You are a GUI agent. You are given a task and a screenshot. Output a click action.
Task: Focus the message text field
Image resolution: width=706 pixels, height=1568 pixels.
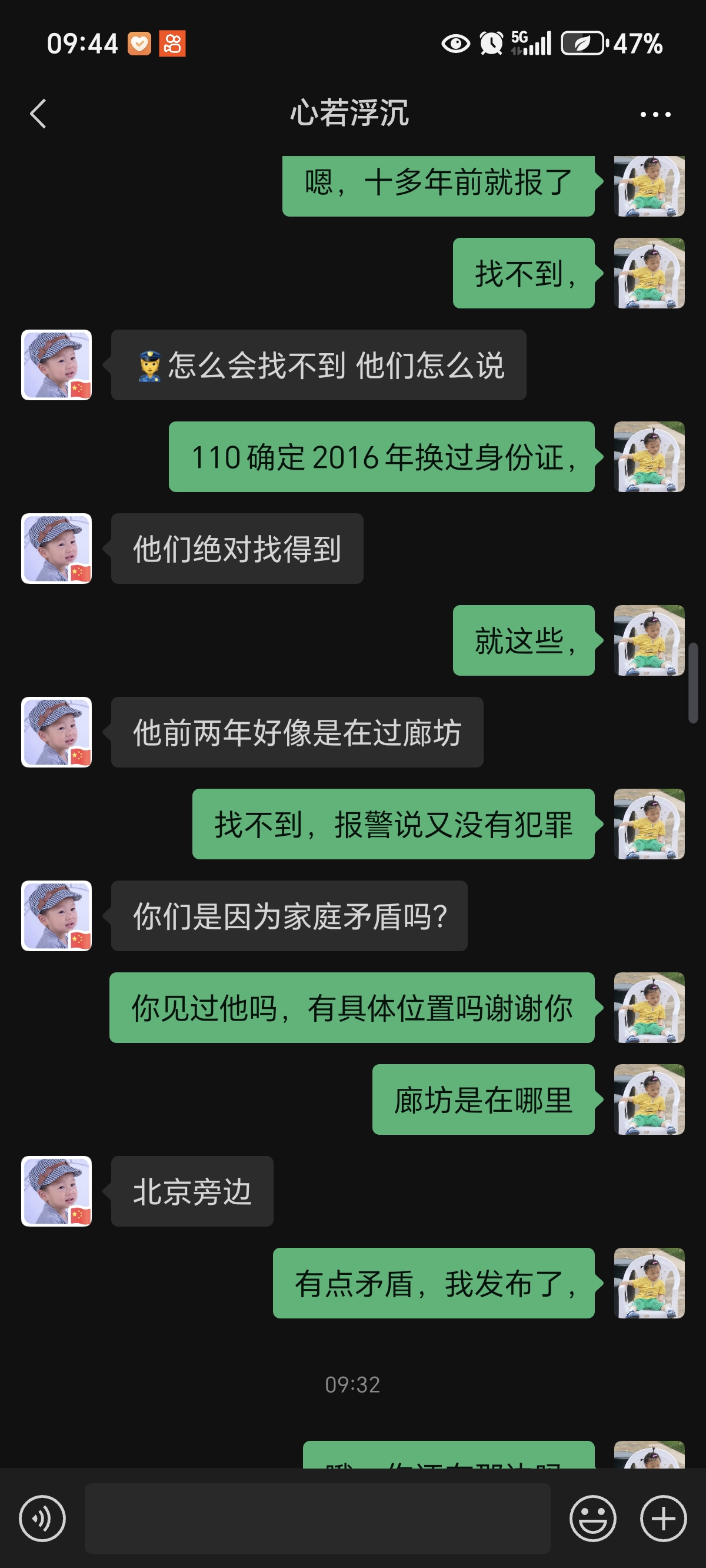[x=317, y=1518]
